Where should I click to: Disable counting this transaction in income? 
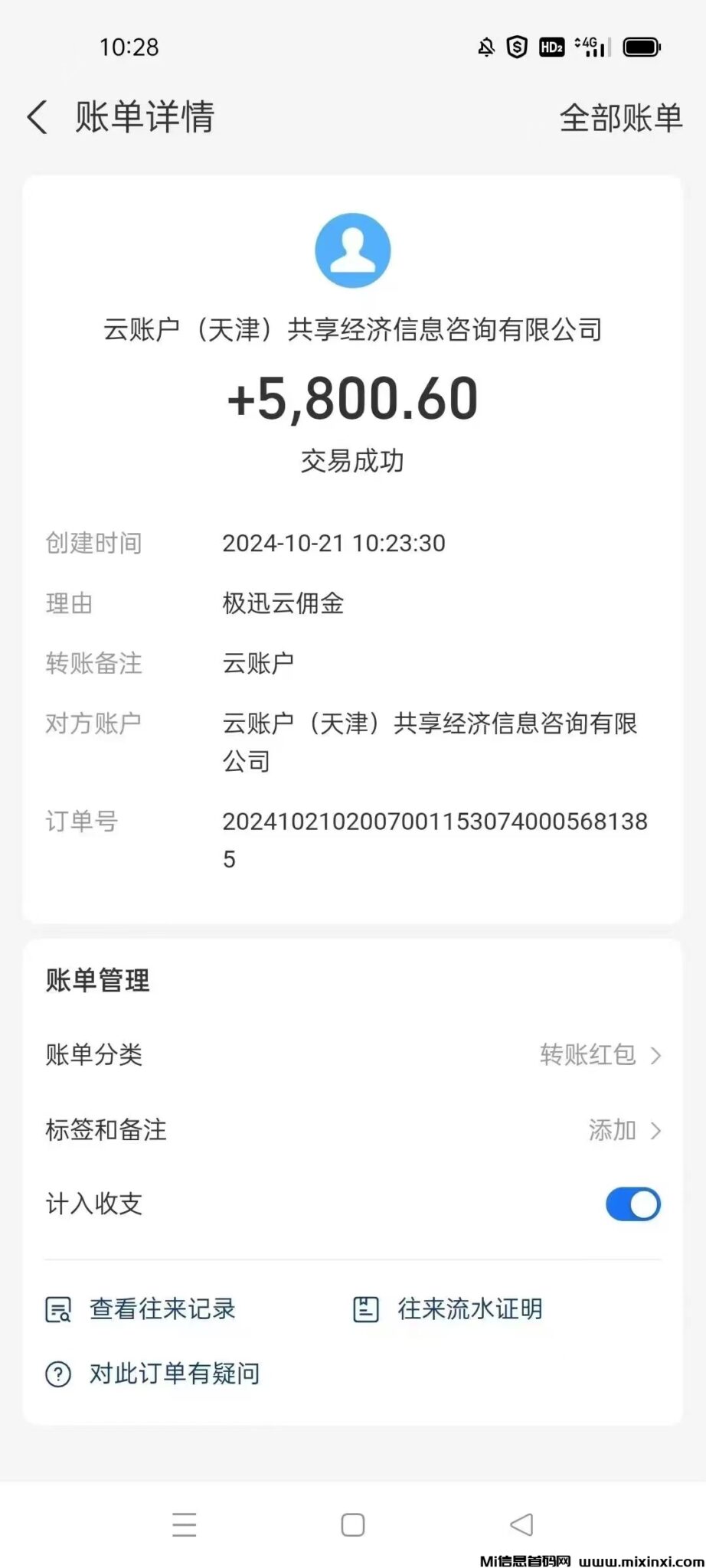pyautogui.click(x=632, y=1204)
